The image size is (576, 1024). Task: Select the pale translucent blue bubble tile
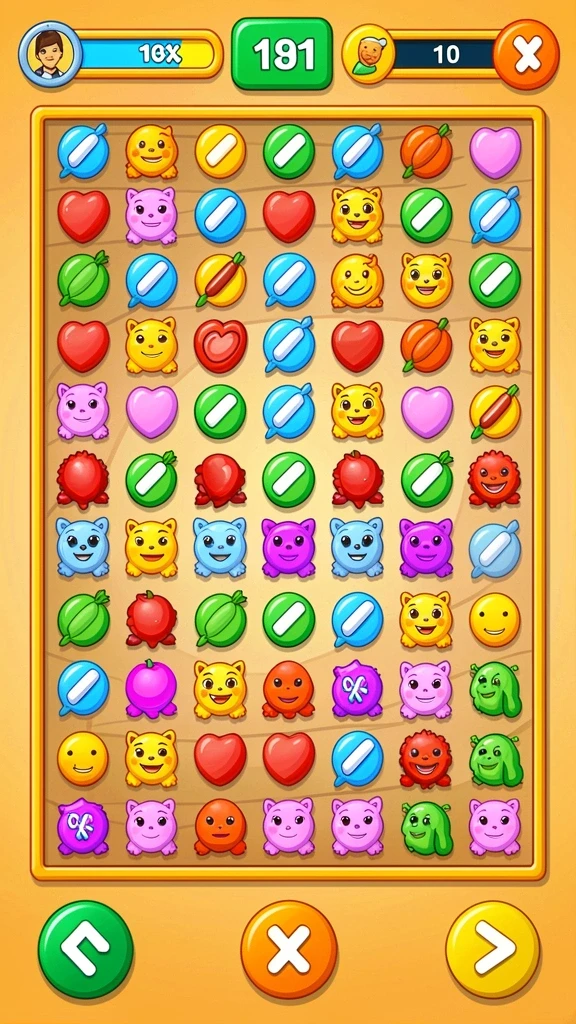coord(494,549)
